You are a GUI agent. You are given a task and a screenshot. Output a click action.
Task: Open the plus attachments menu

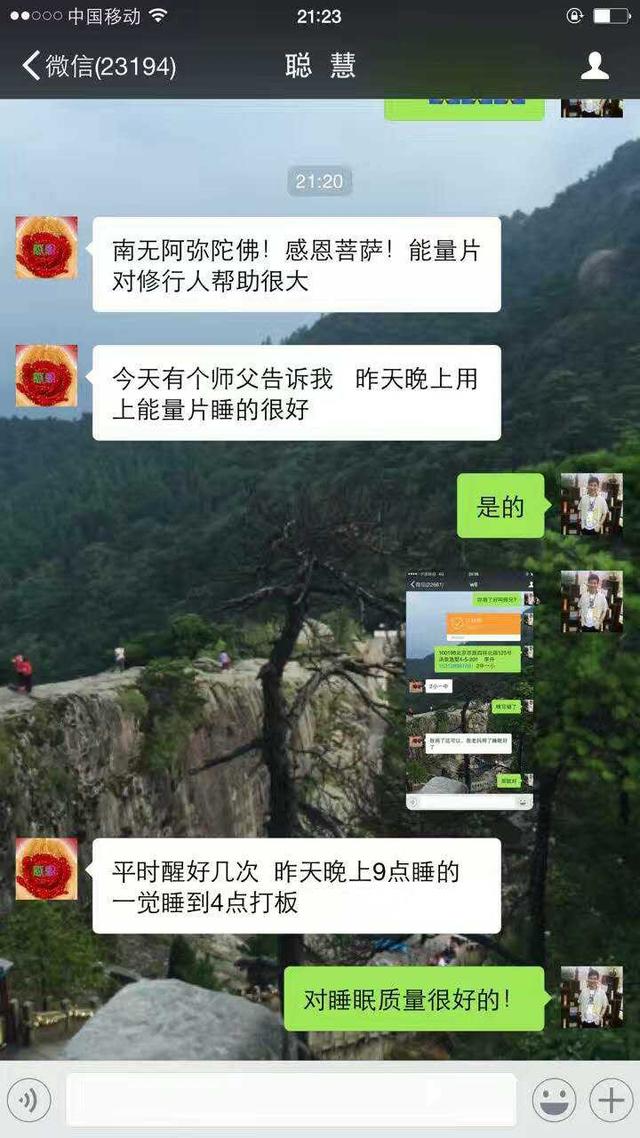610,1101
